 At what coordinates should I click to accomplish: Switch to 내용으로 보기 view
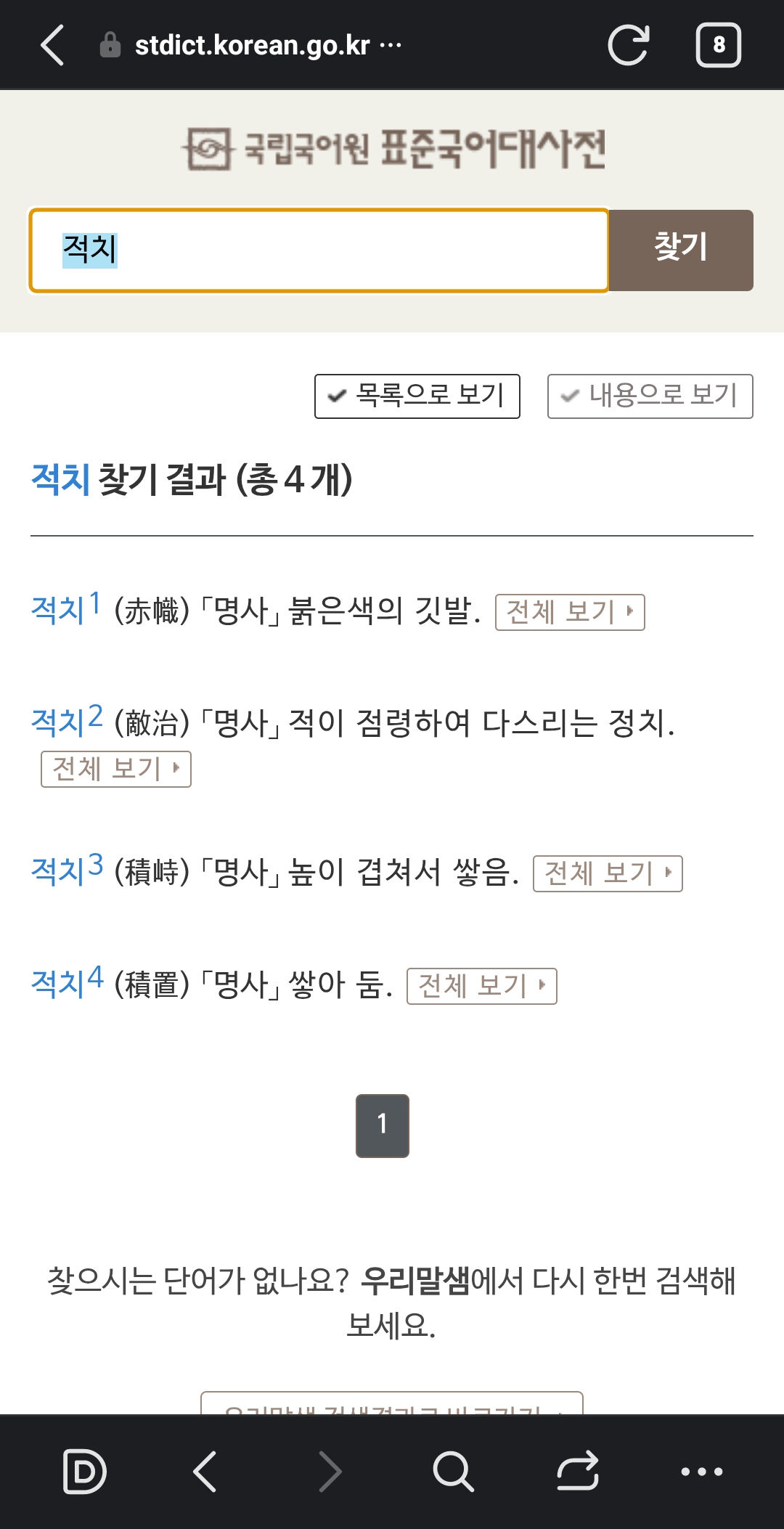[650, 396]
